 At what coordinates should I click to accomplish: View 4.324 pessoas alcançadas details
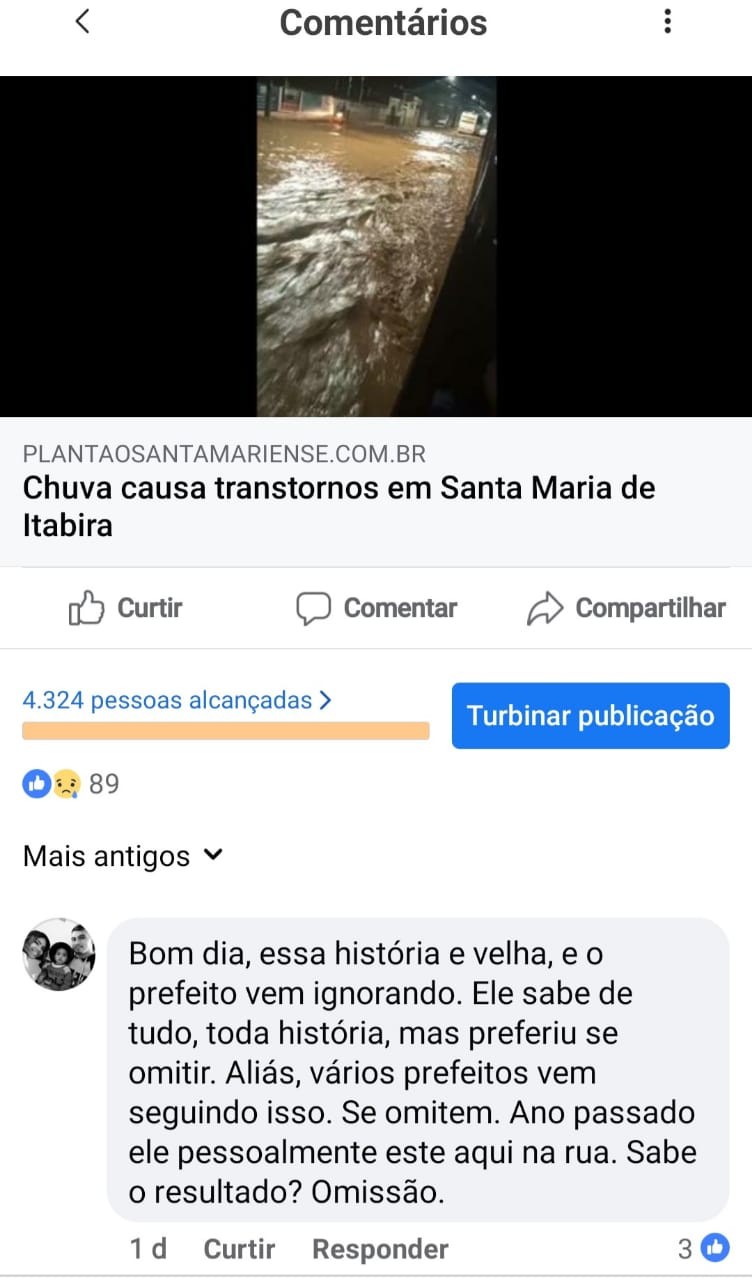tap(177, 701)
